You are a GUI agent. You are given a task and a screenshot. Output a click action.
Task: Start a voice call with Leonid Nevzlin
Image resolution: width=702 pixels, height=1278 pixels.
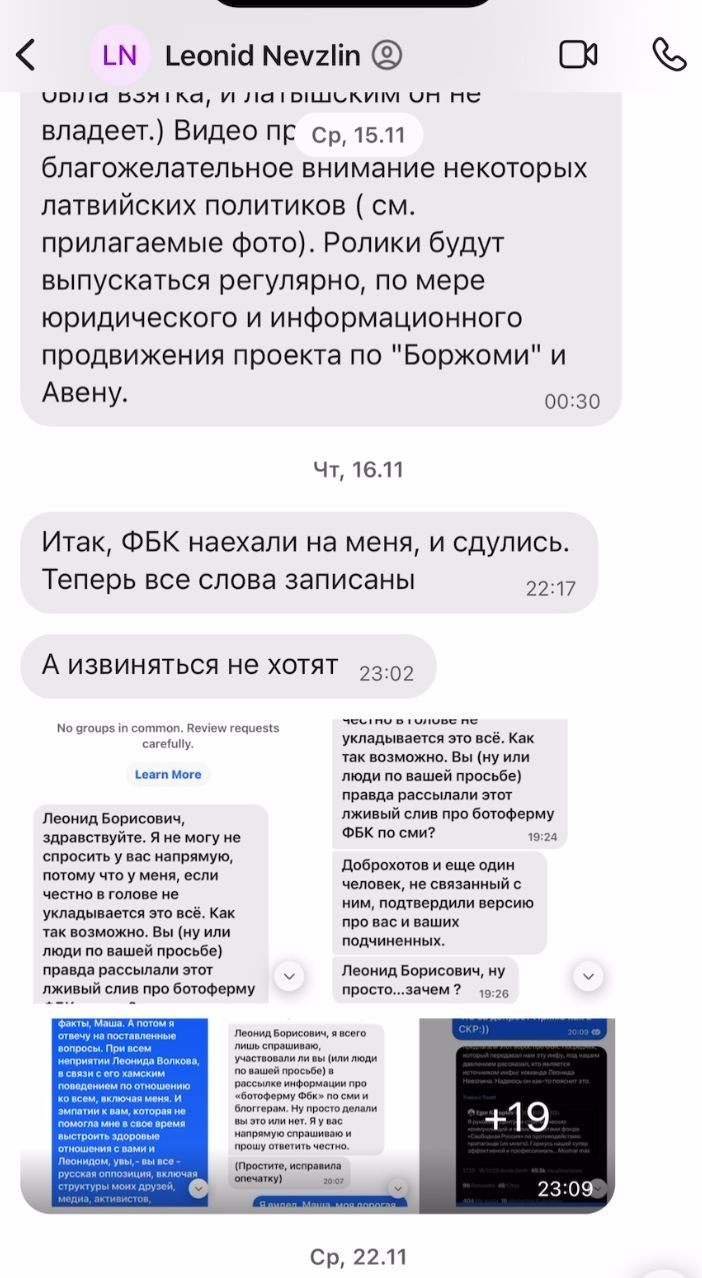click(x=668, y=54)
